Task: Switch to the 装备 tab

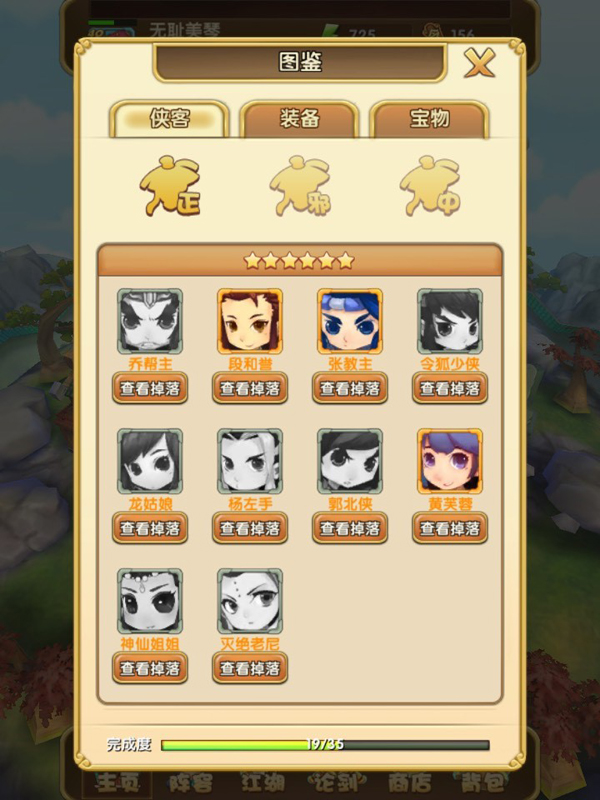Action: [299, 119]
